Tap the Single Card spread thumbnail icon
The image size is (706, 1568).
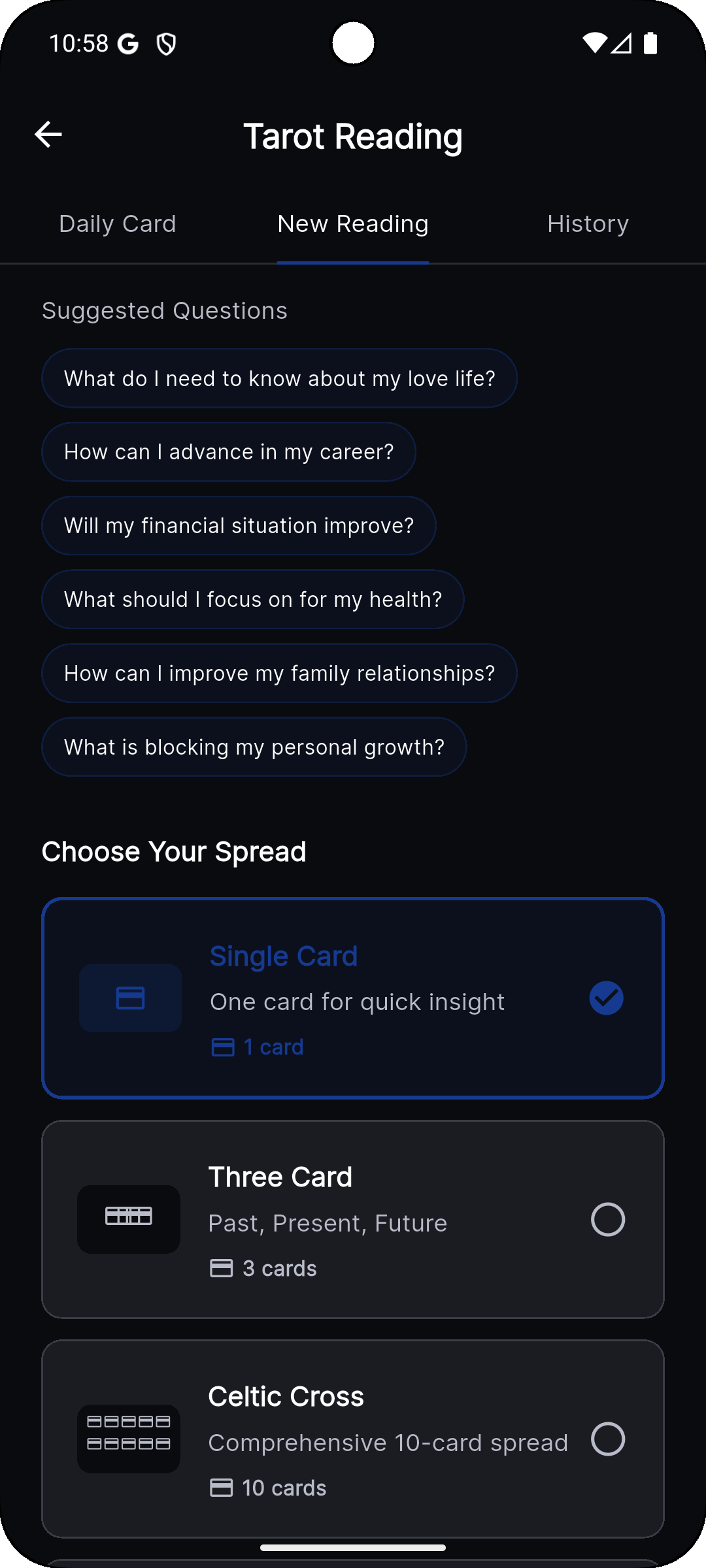129,998
